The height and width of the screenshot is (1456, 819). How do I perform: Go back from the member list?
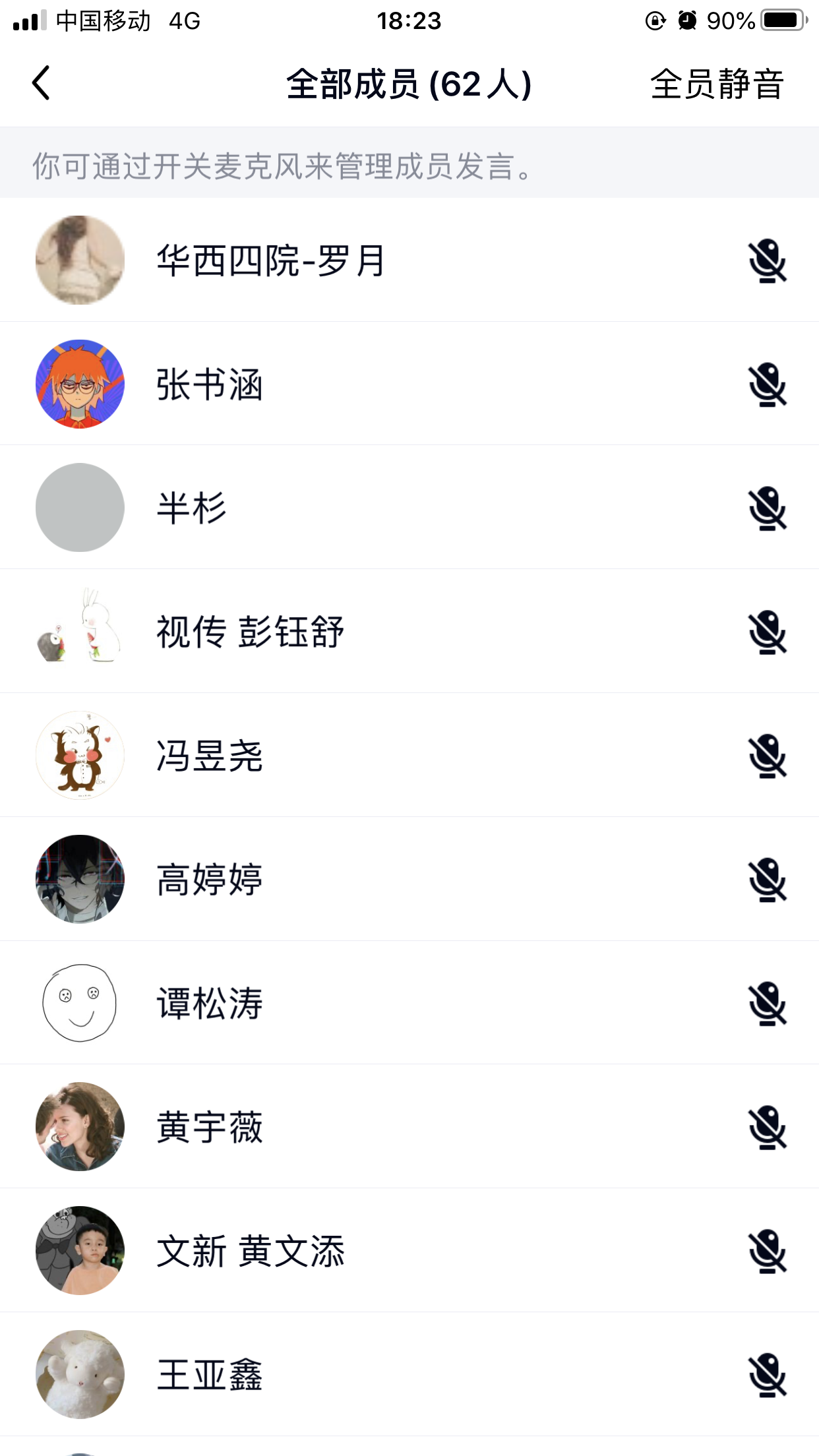pos(41,84)
